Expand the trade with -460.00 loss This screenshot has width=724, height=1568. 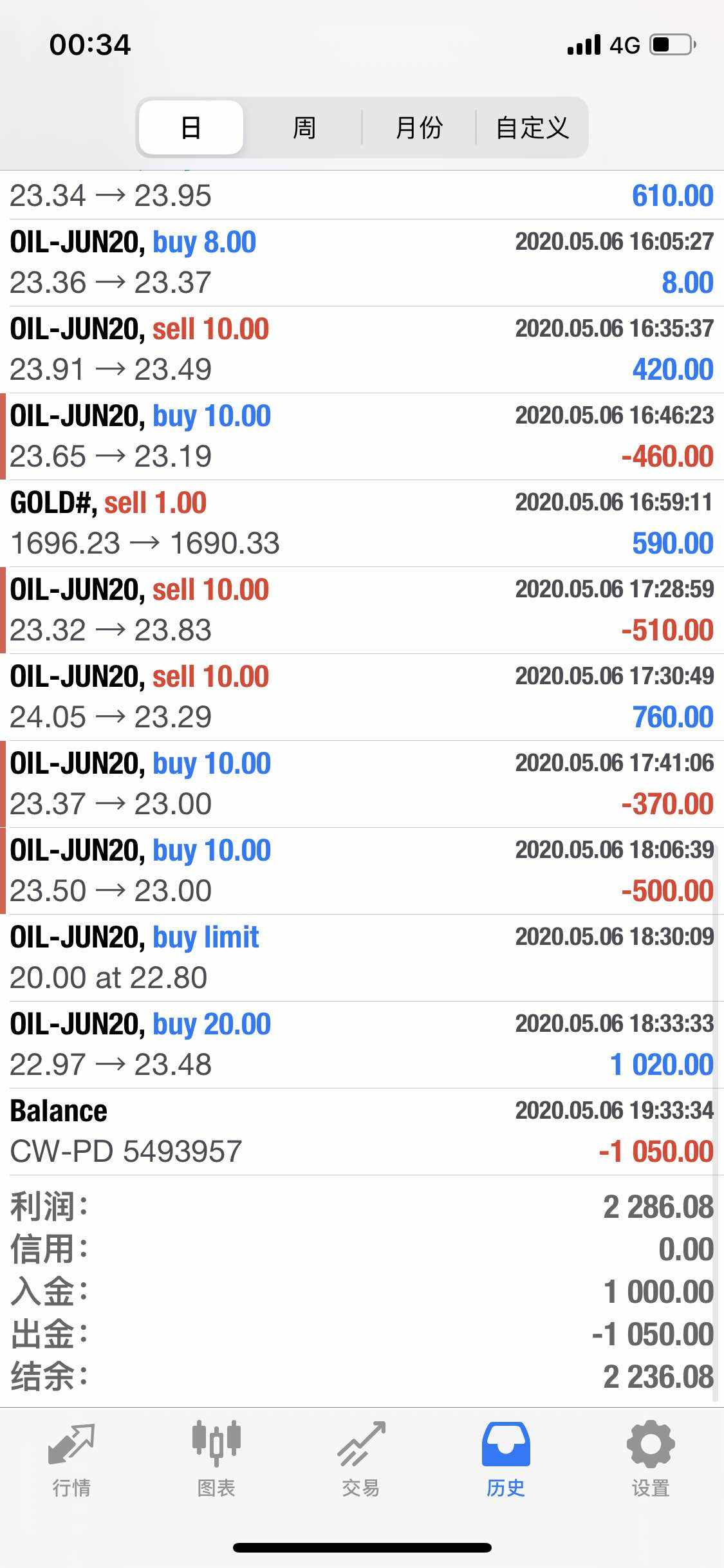[362, 436]
